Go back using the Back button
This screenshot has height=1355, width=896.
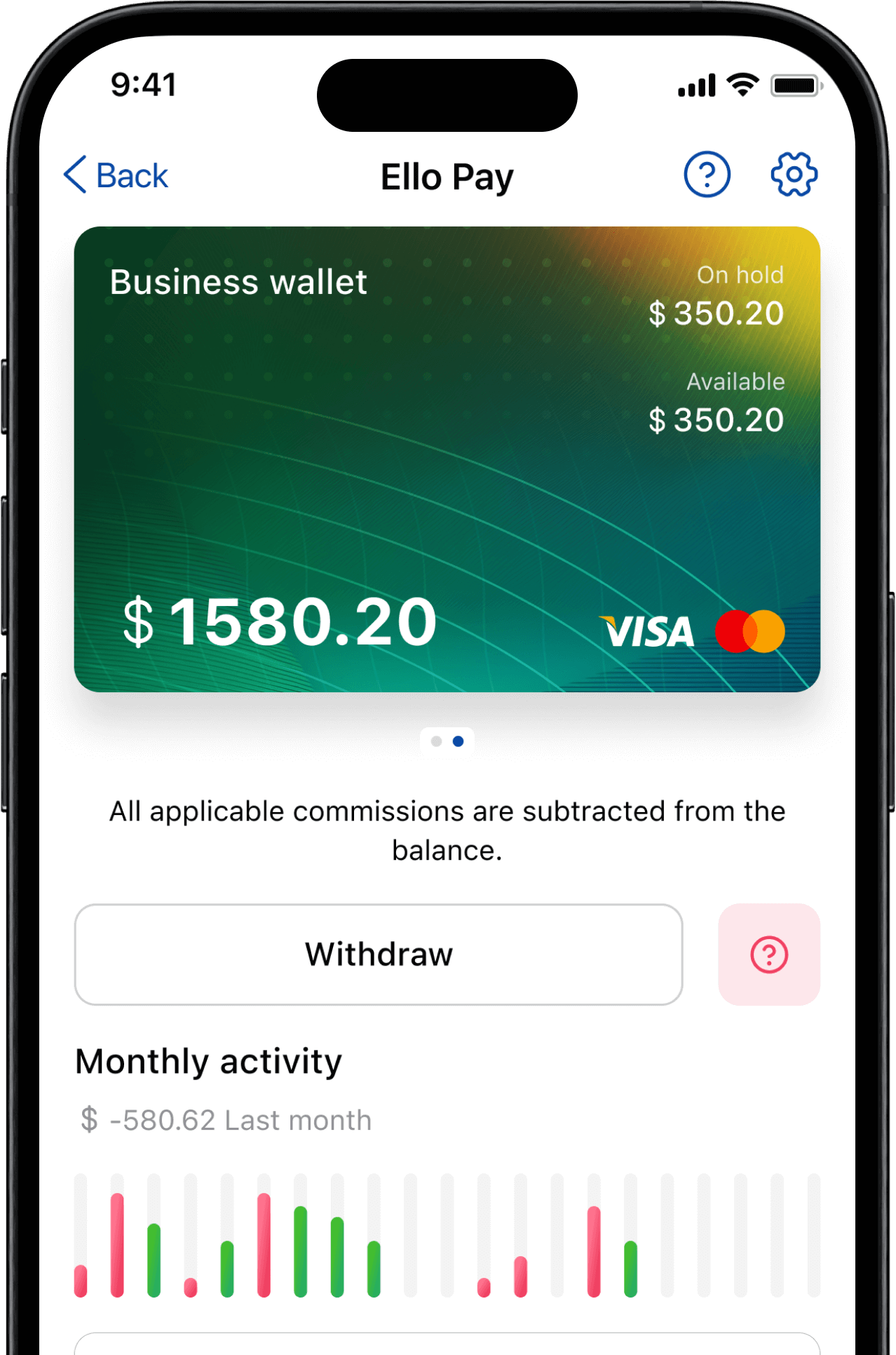(116, 175)
